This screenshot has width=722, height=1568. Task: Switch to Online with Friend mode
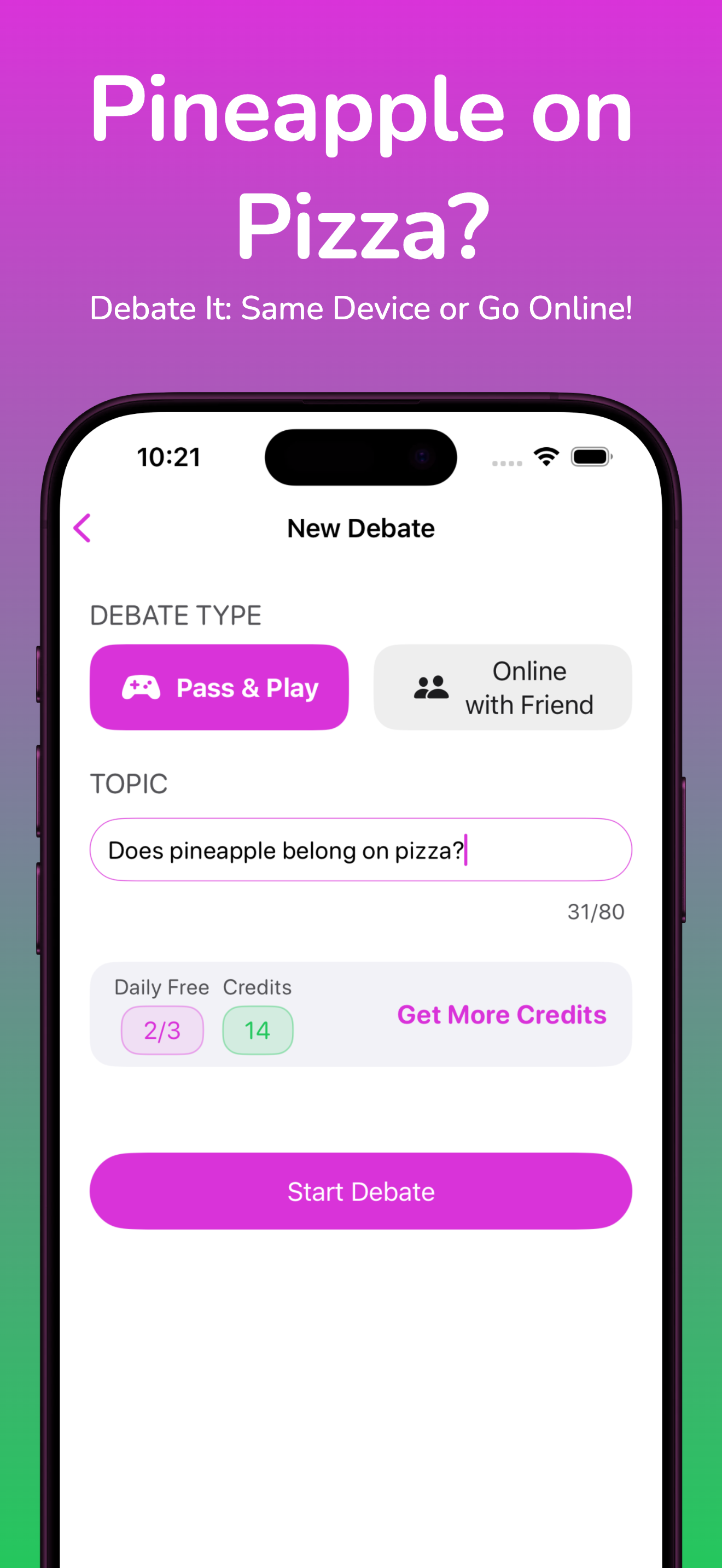pyautogui.click(x=503, y=687)
